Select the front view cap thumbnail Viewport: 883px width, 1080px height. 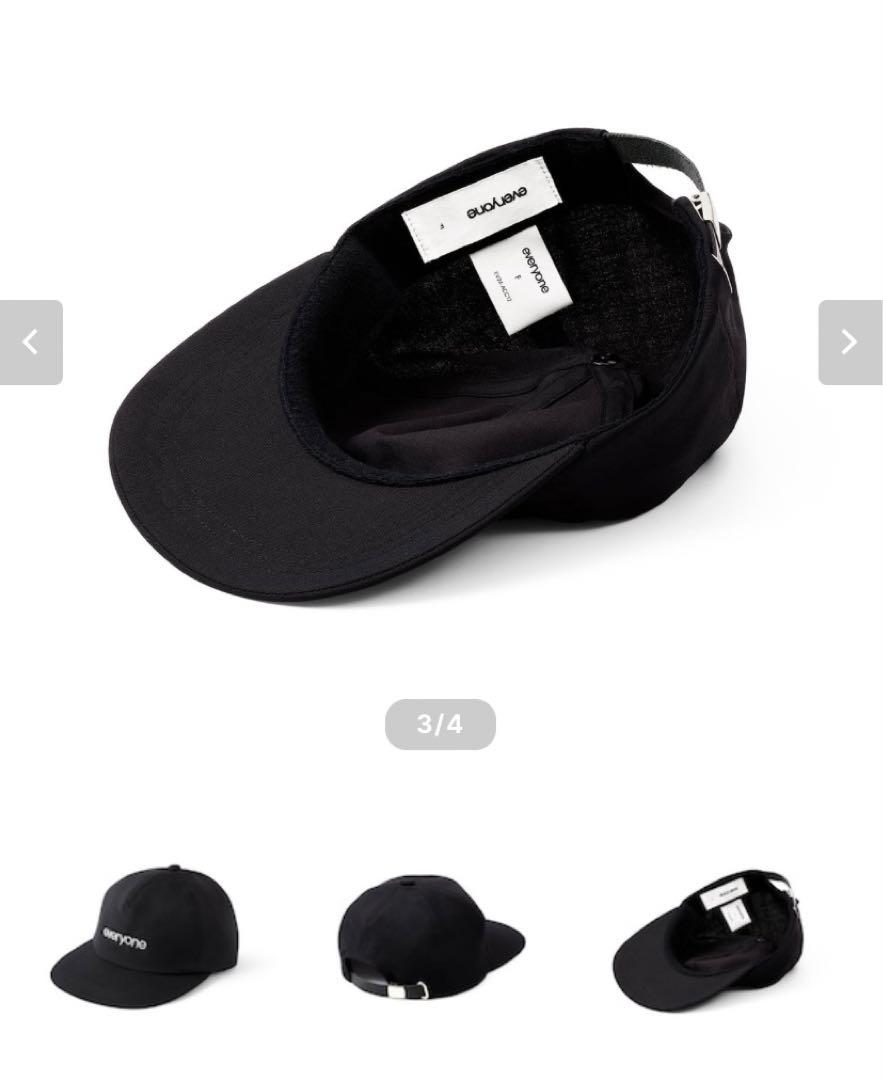(x=143, y=937)
